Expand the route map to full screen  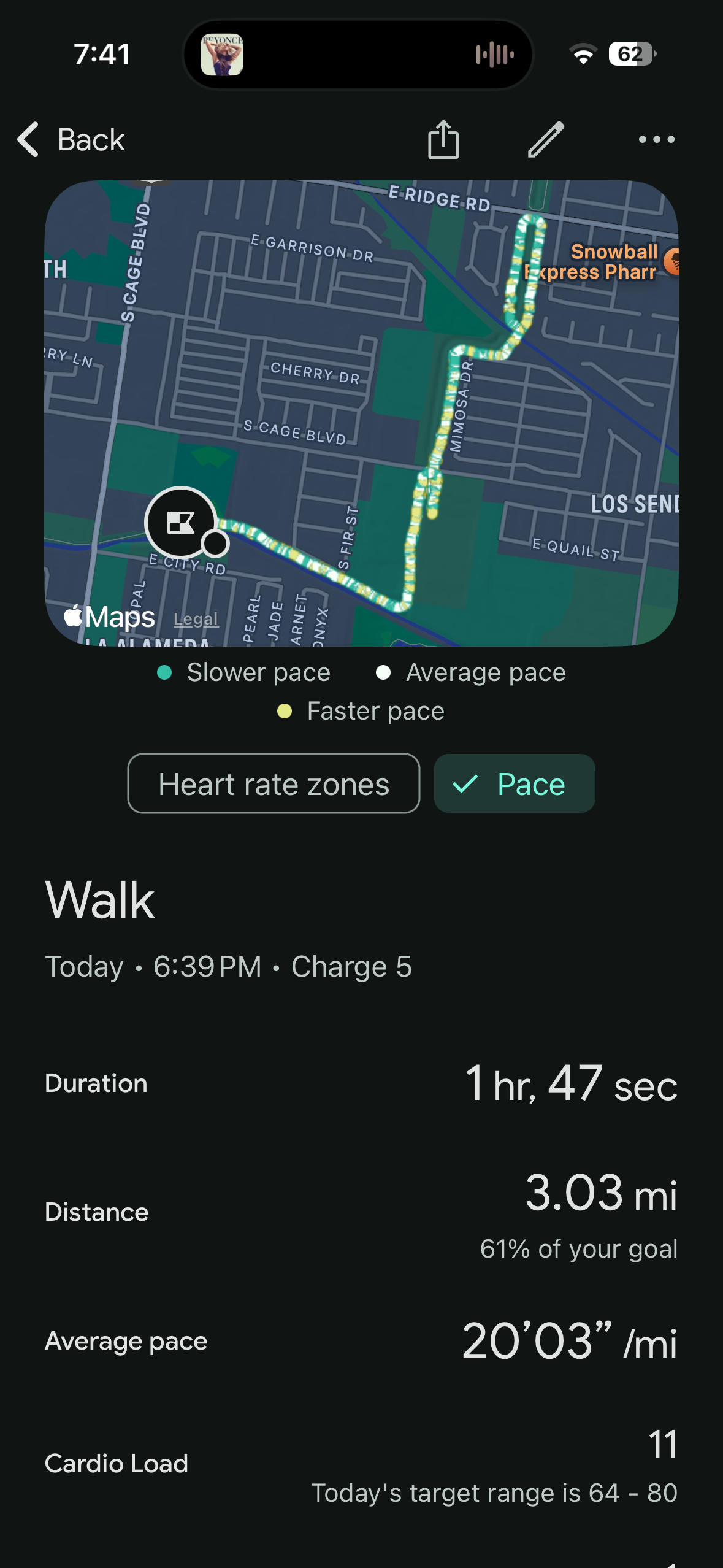point(361,411)
